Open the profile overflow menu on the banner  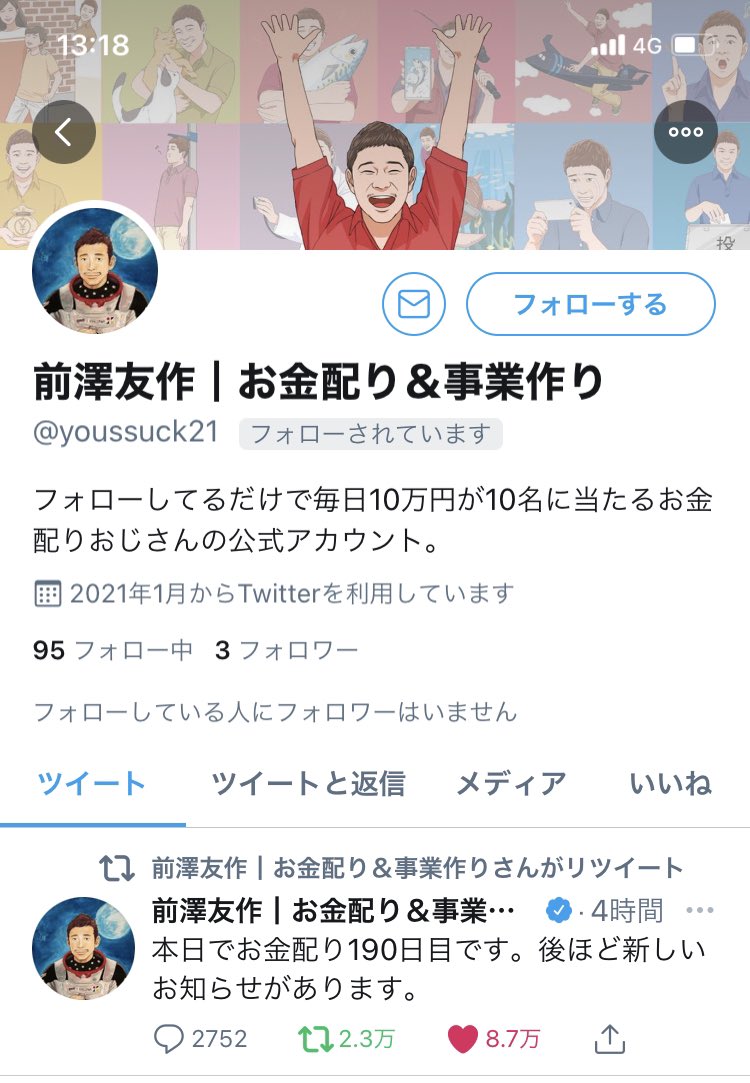(685, 132)
